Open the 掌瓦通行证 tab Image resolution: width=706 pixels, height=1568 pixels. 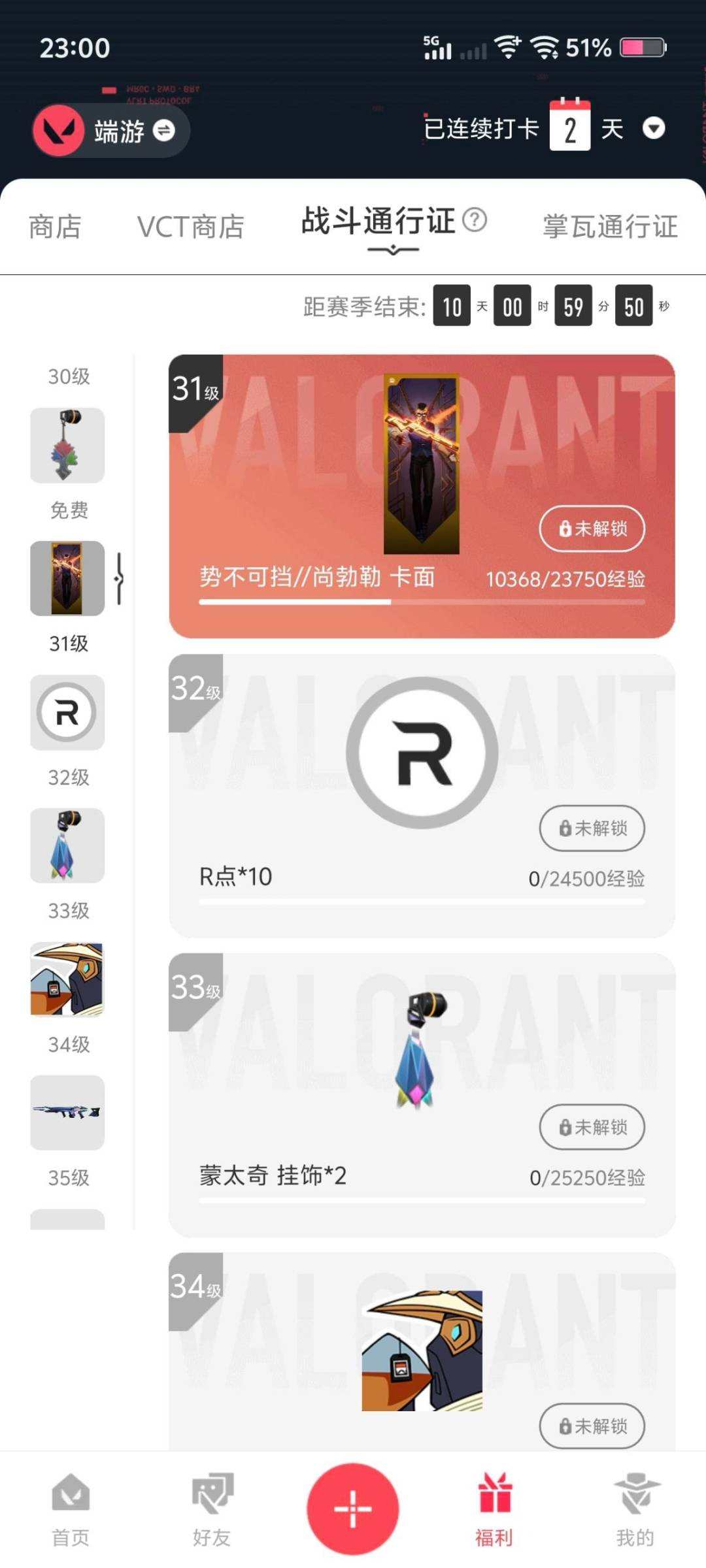point(609,227)
